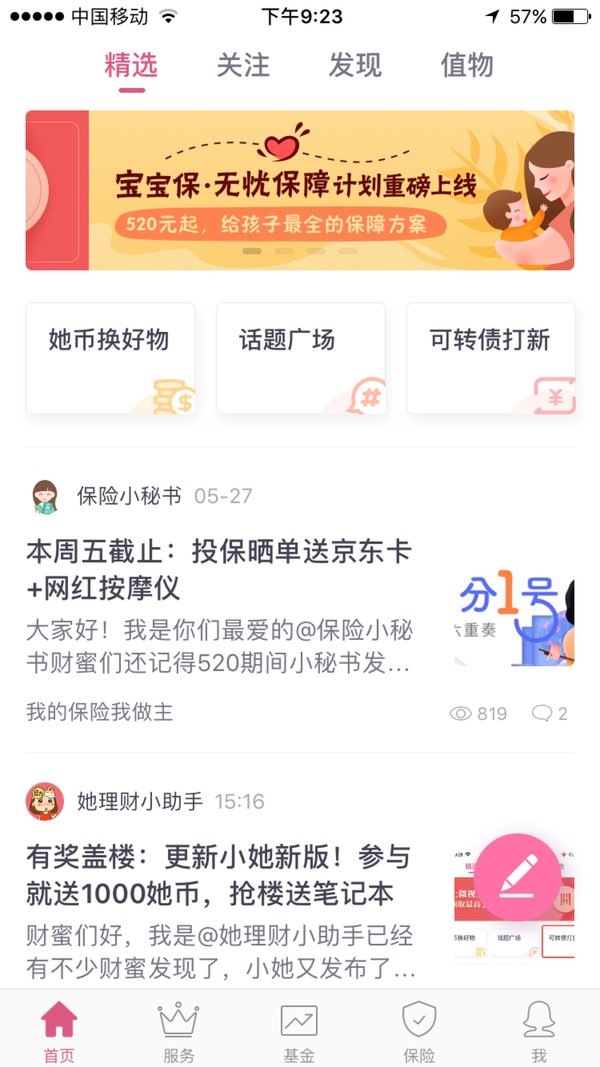Viewport: 600px width, 1067px height.
Task: Switch to the 发现 tab
Action: click(355, 66)
